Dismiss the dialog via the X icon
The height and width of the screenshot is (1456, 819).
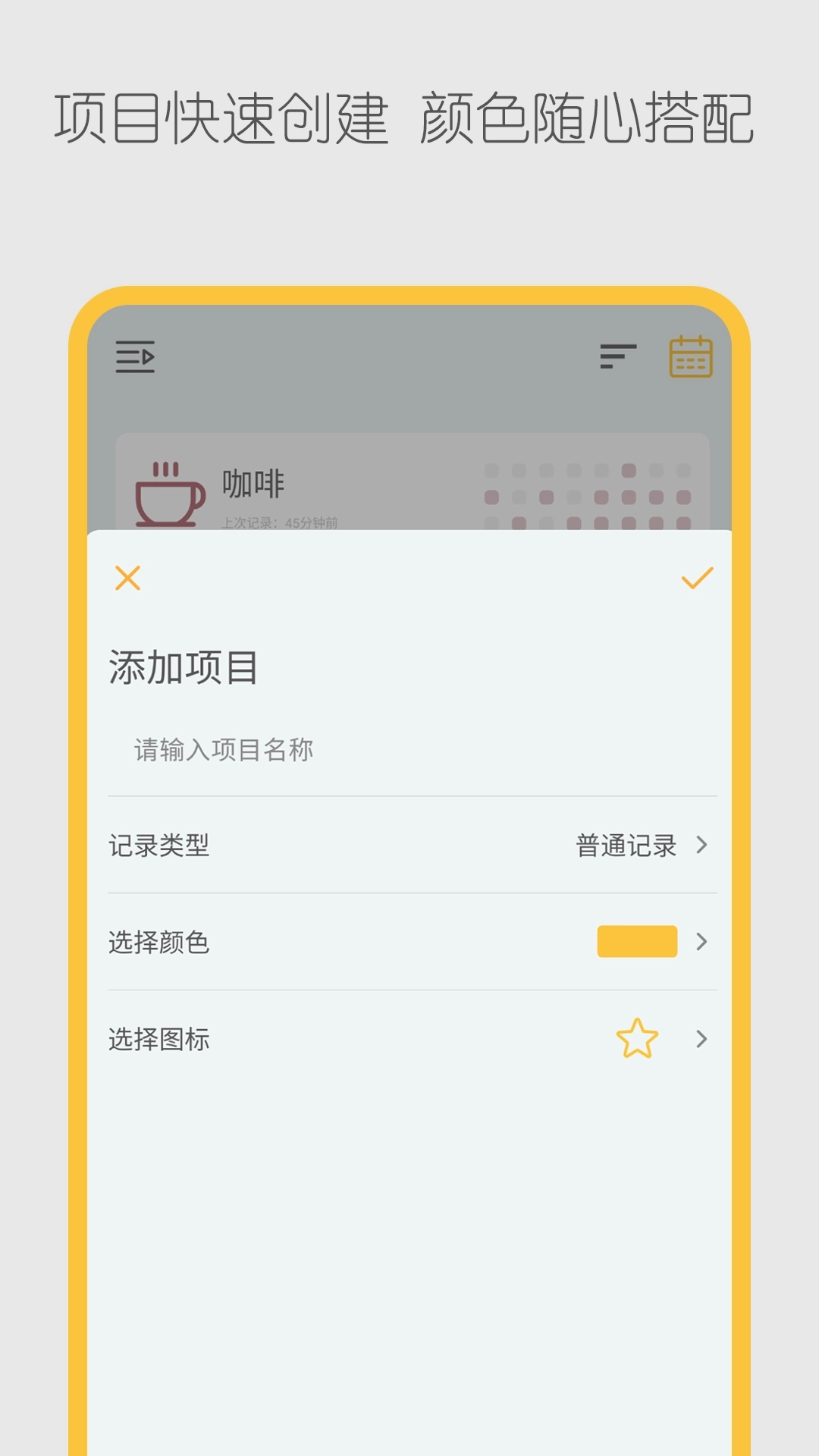[127, 579]
